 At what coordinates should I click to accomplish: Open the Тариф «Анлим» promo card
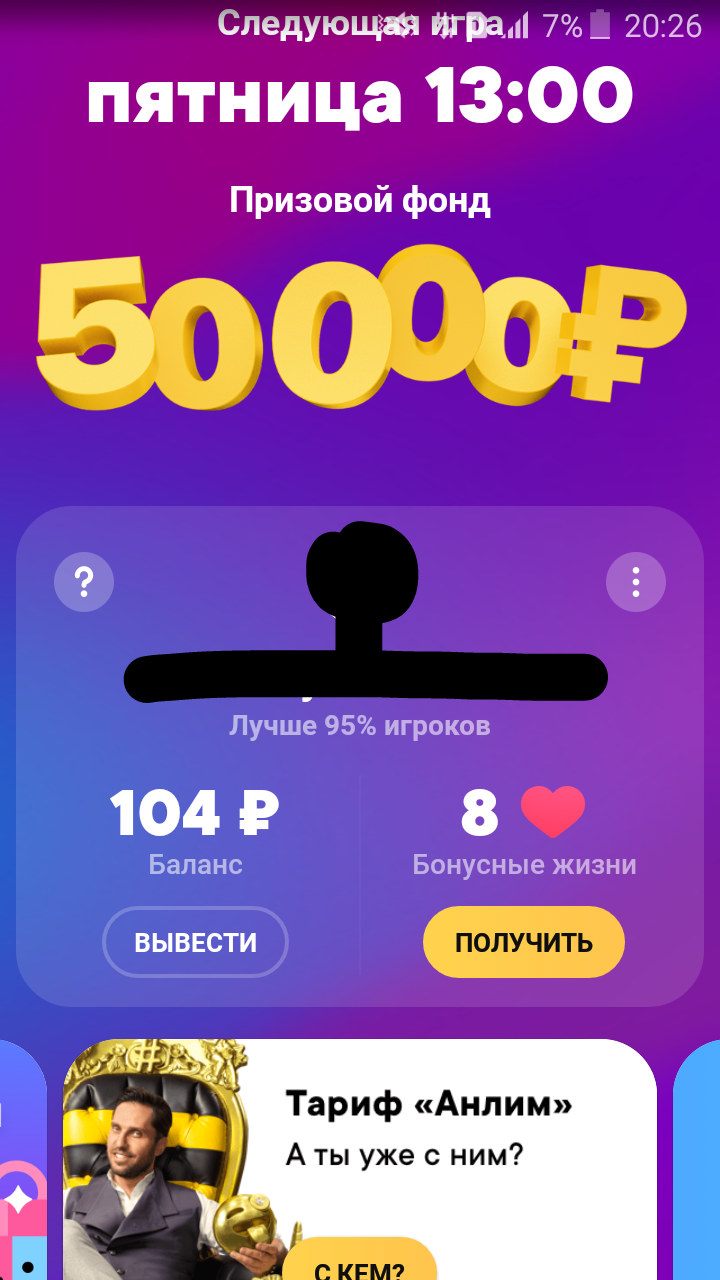click(428, 1130)
